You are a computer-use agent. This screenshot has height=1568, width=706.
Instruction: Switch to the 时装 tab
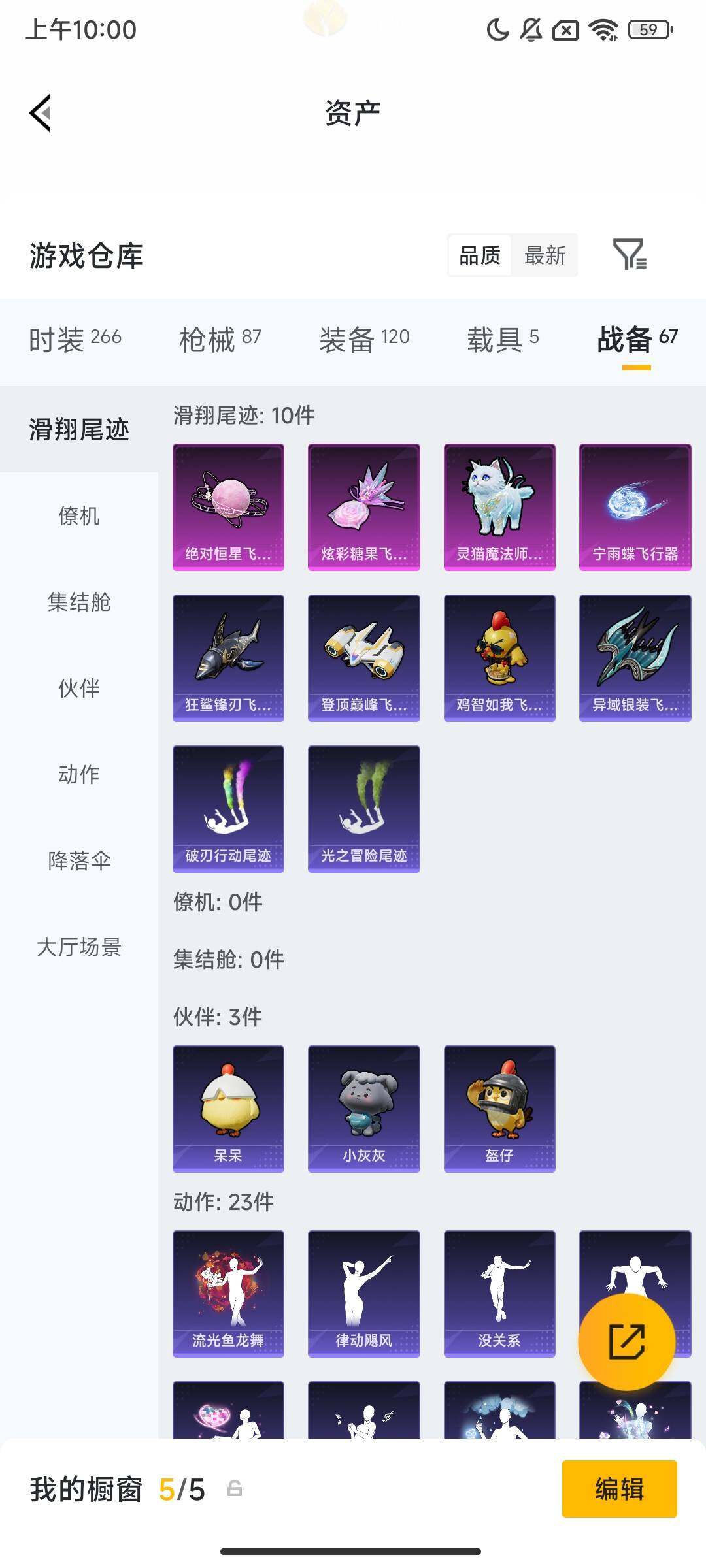click(x=75, y=339)
